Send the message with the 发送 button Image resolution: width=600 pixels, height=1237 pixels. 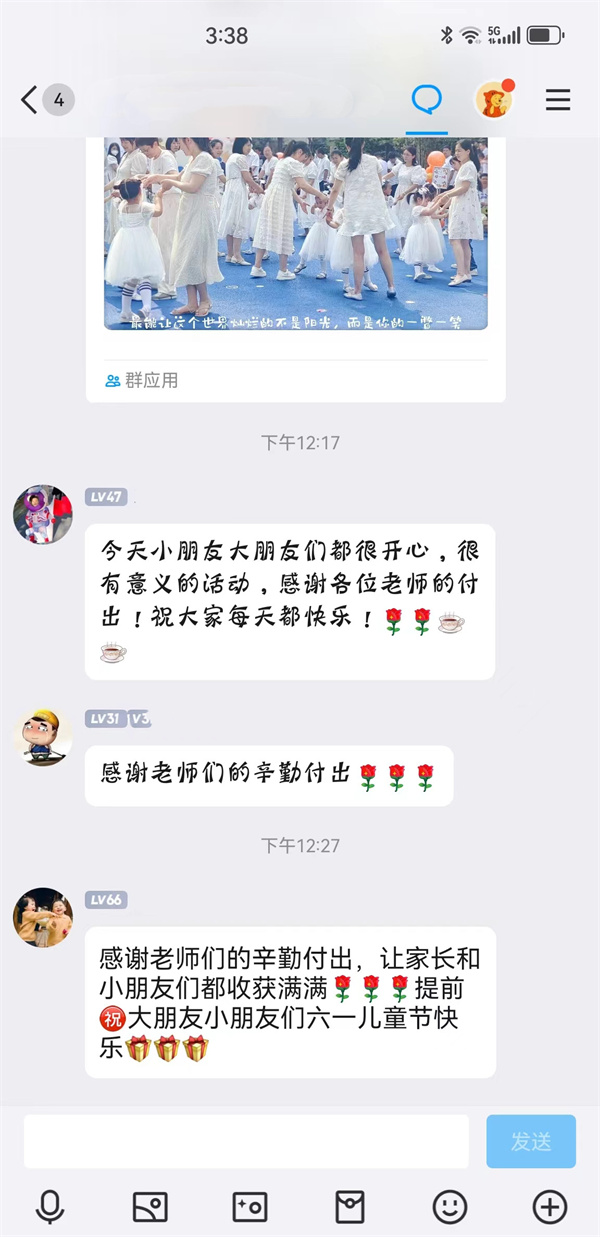coord(531,1141)
